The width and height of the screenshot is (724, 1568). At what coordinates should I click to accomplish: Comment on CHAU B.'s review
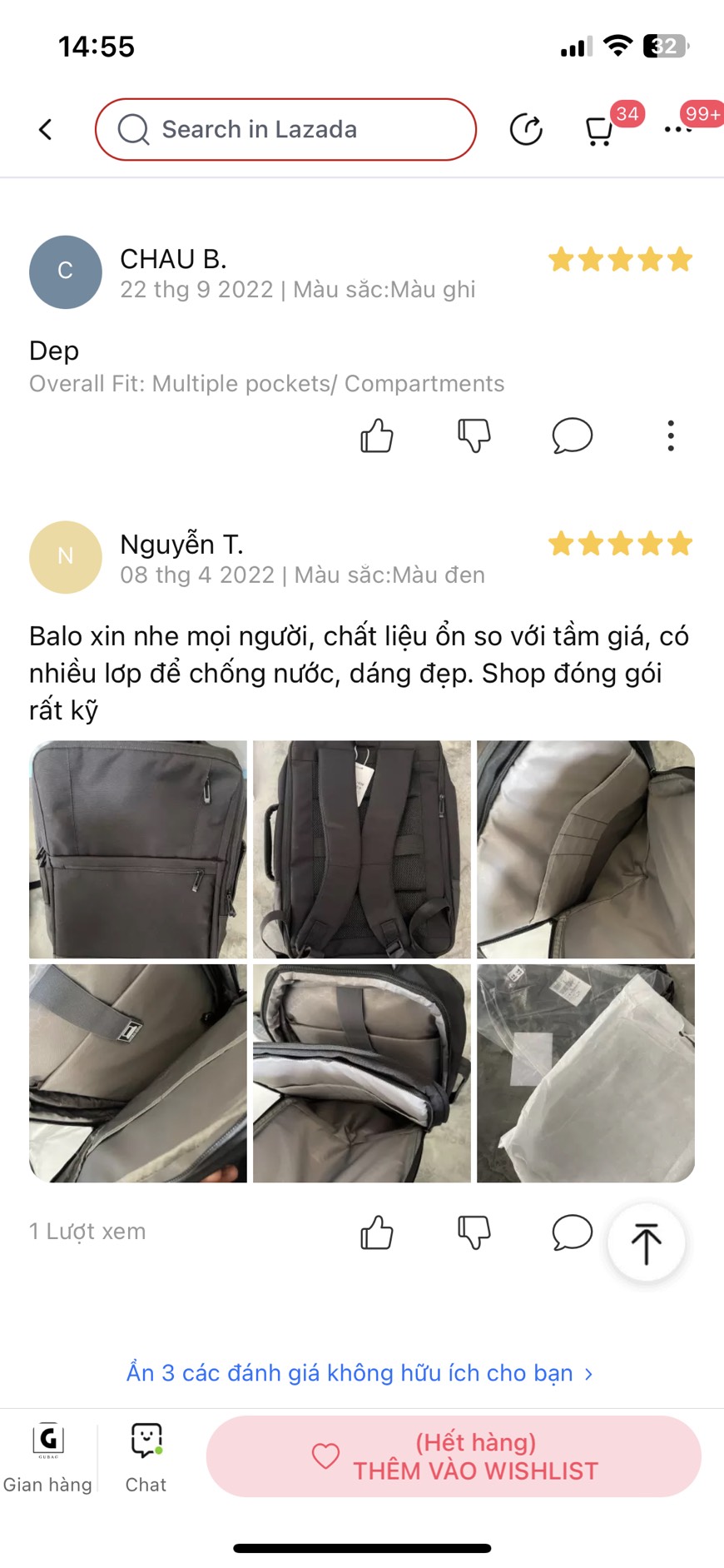pyautogui.click(x=573, y=436)
